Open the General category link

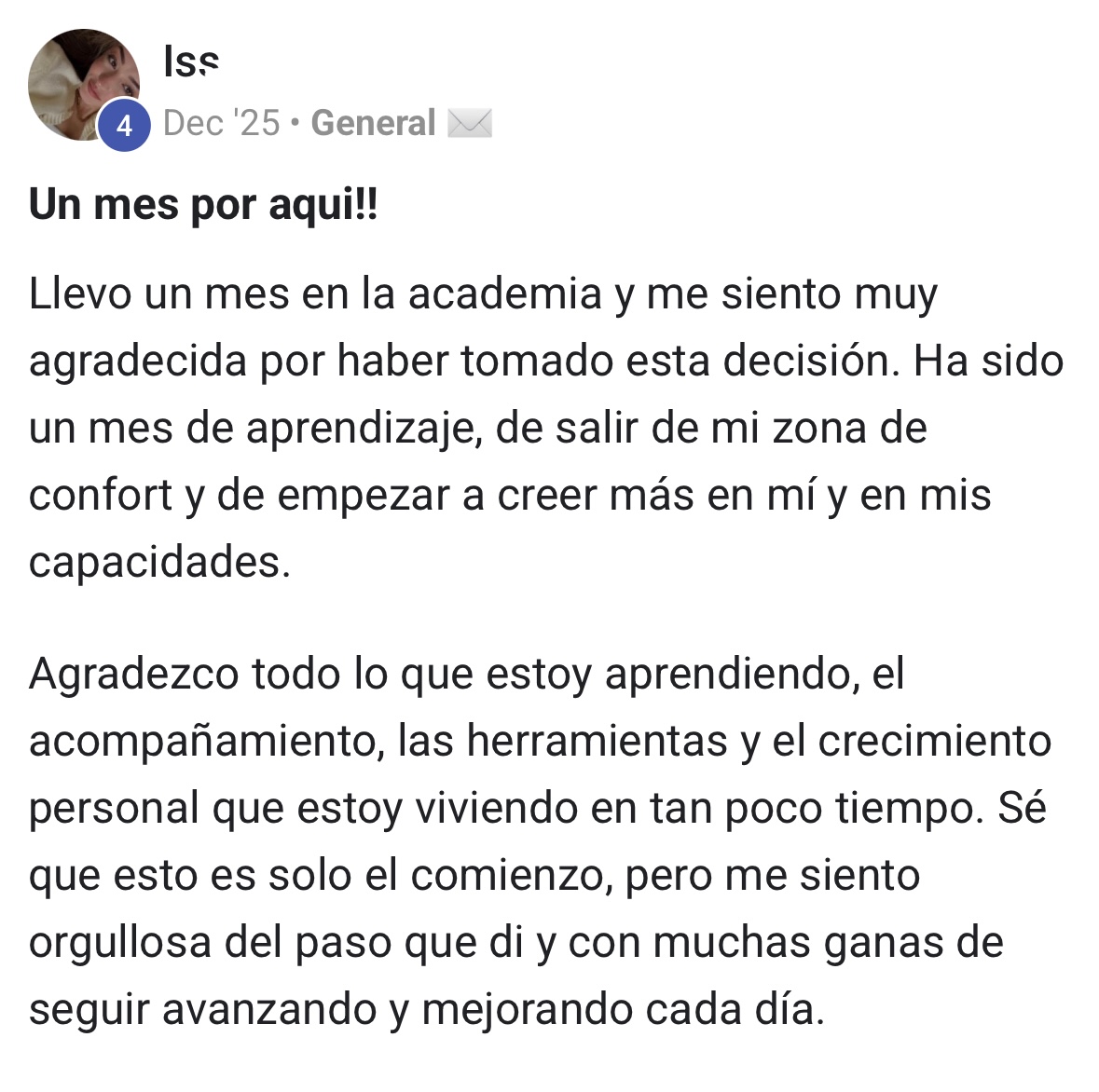373,123
